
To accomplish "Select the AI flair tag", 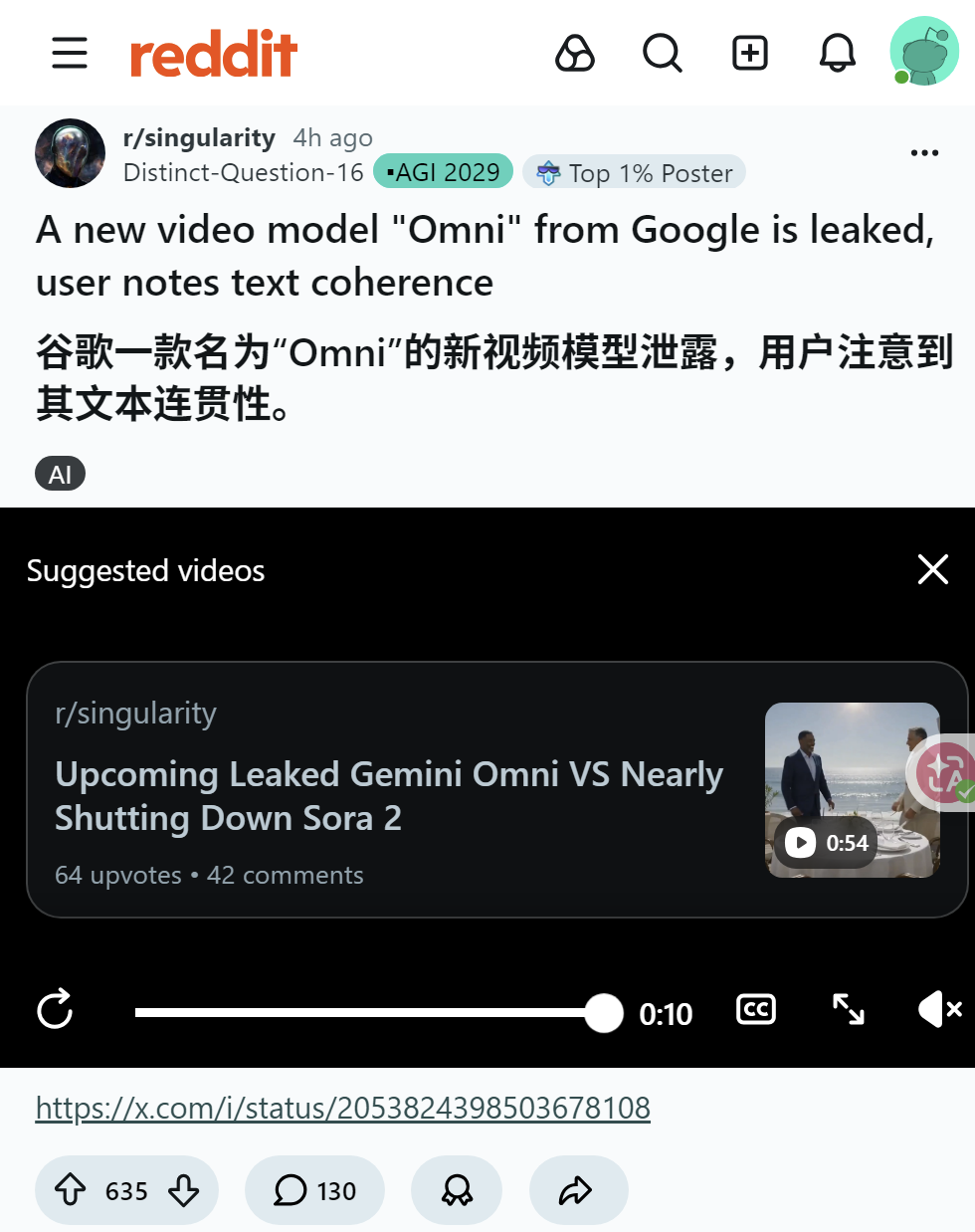I will coord(61,474).
